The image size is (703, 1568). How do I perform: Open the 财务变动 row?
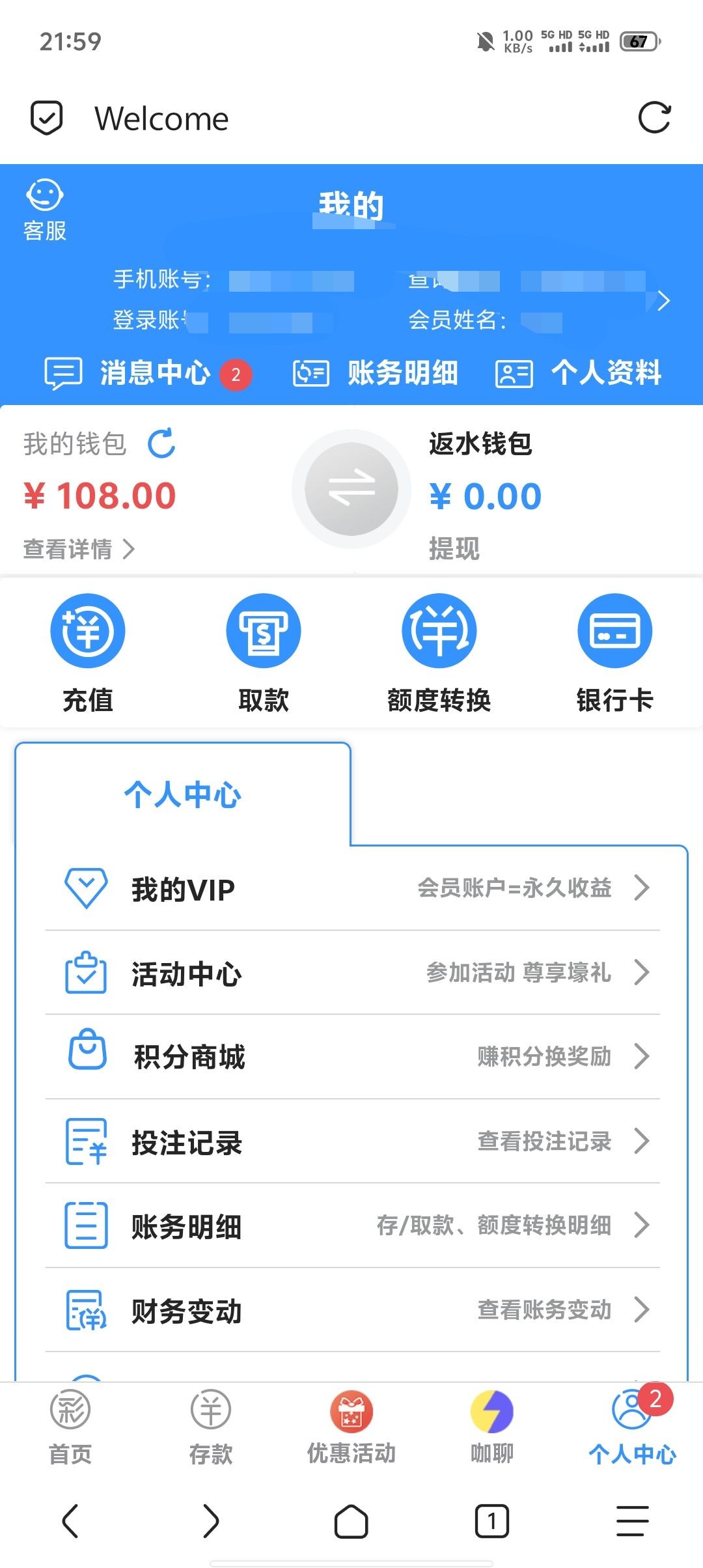coord(351,1310)
